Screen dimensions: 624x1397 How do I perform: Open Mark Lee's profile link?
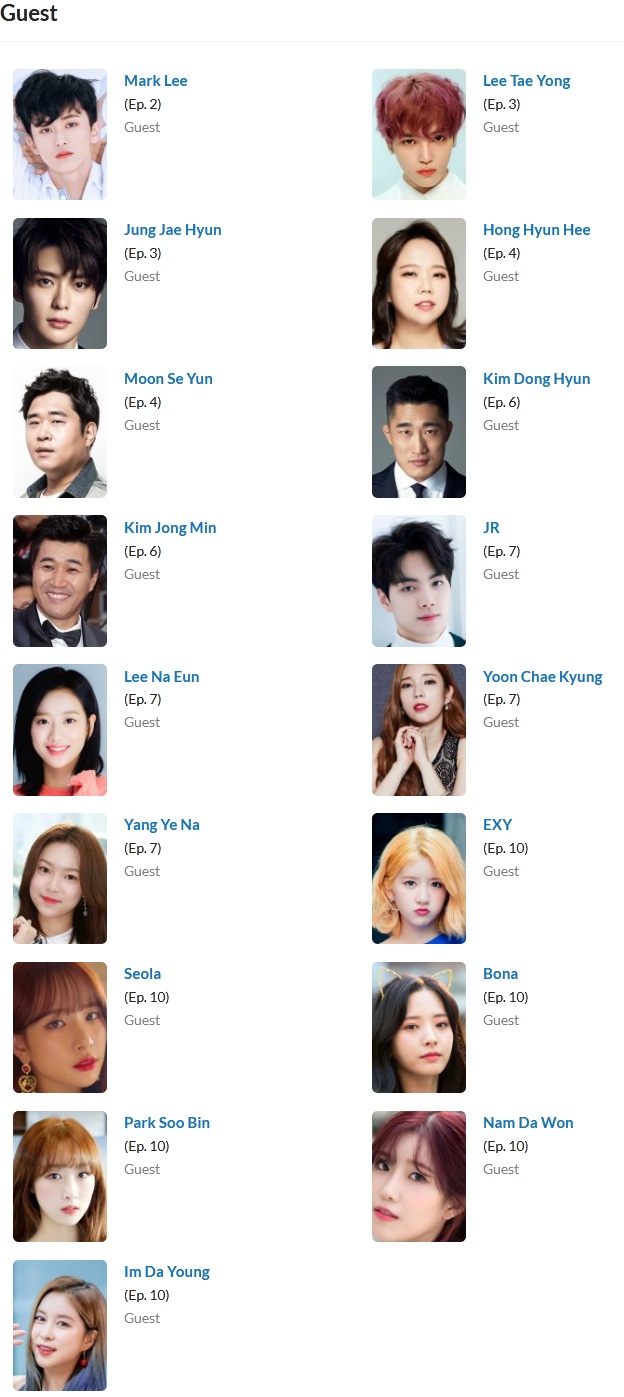click(x=155, y=81)
